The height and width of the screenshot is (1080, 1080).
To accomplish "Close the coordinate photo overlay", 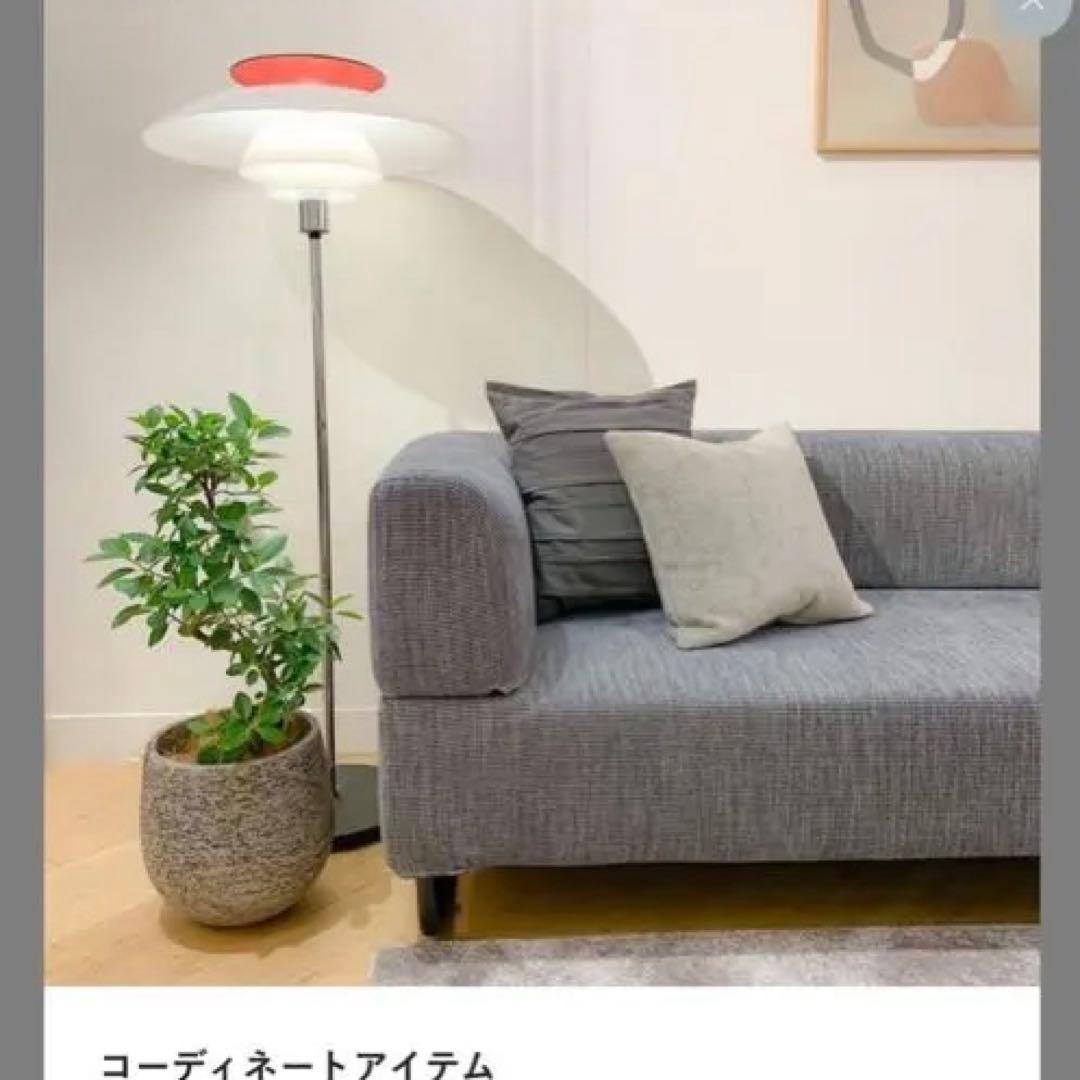I will click(x=1032, y=6).
